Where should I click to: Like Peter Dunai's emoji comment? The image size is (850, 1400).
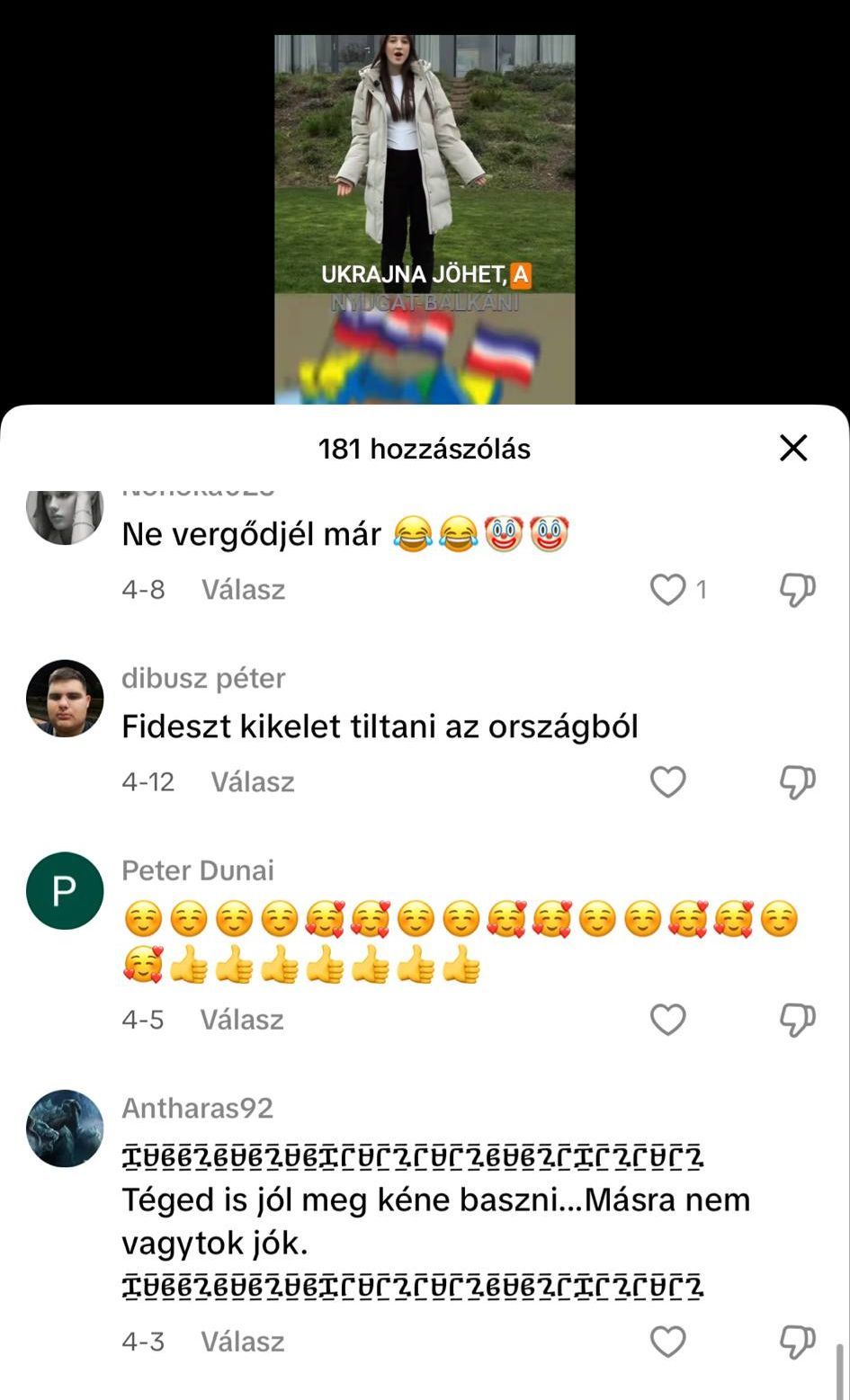click(667, 1020)
